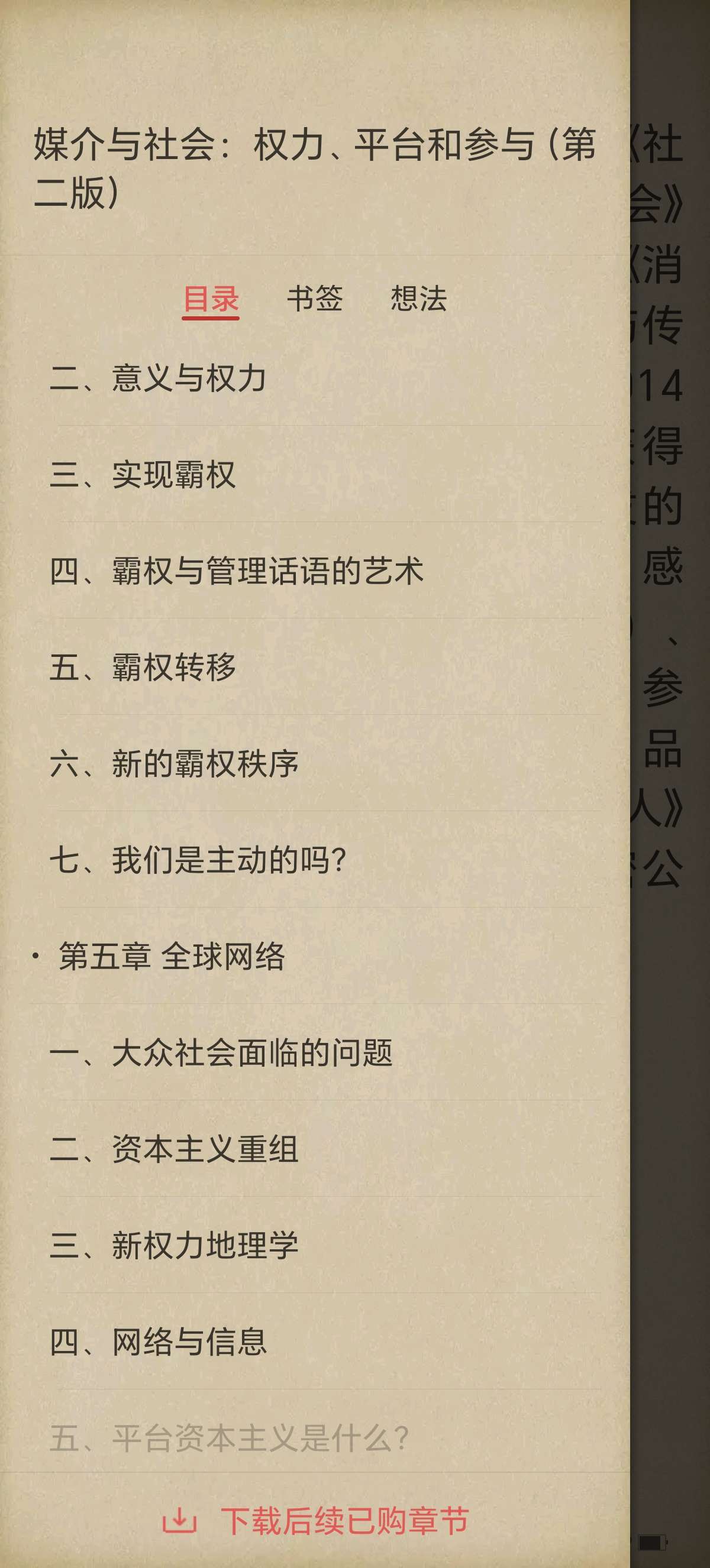
Task: Go to 第五章 全球网络
Action: pyautogui.click(x=172, y=956)
